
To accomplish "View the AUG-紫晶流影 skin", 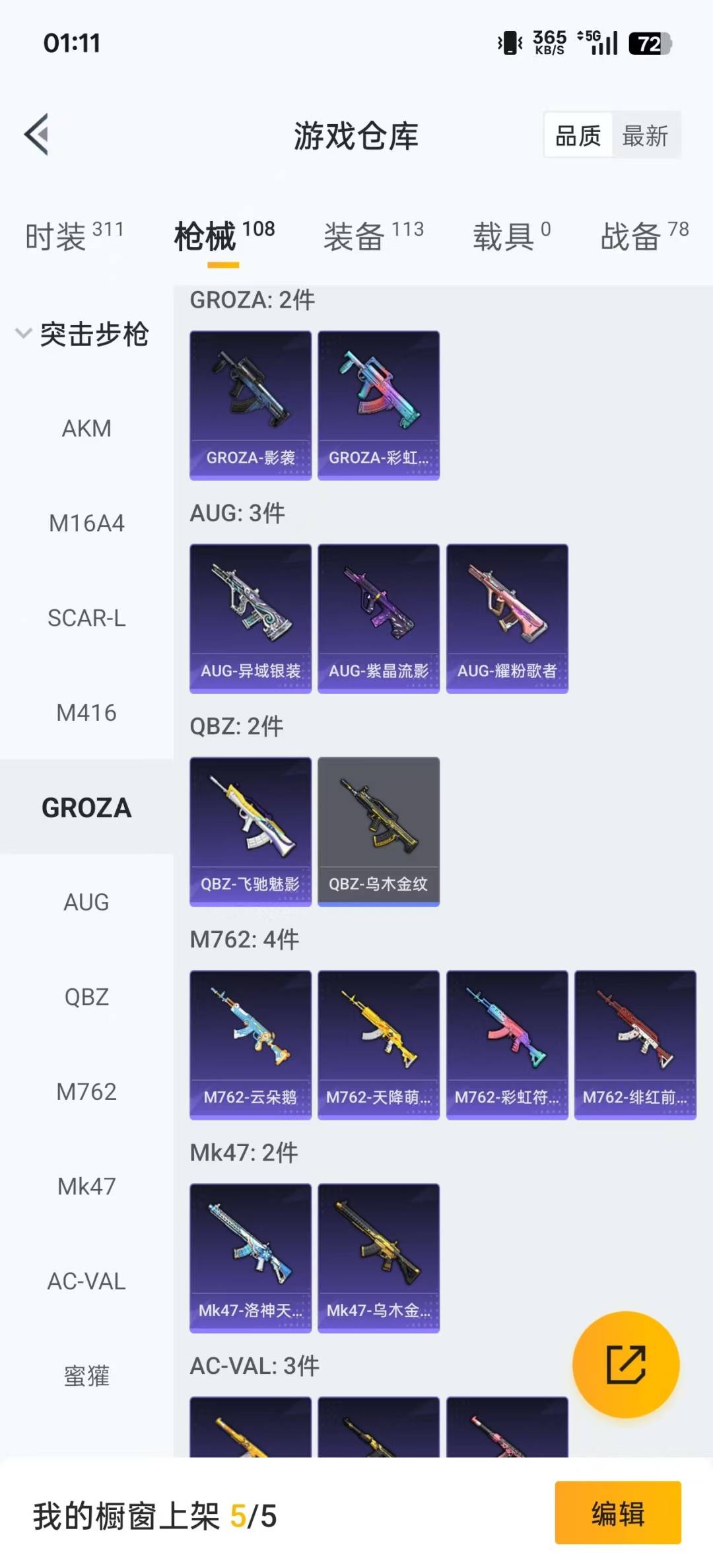I will 378,618.
